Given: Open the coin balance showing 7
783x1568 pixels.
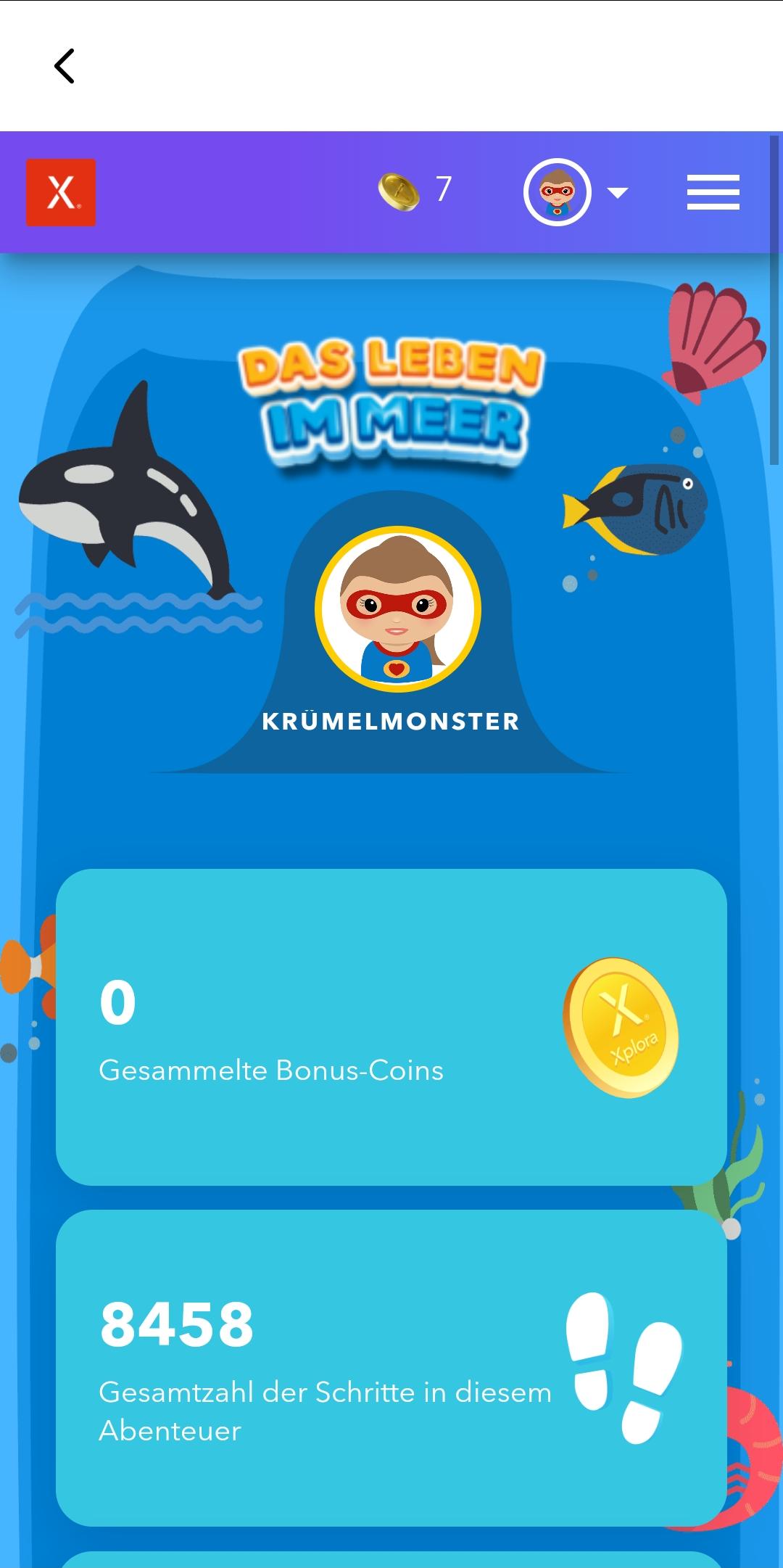Looking at the screenshot, I should [x=415, y=191].
